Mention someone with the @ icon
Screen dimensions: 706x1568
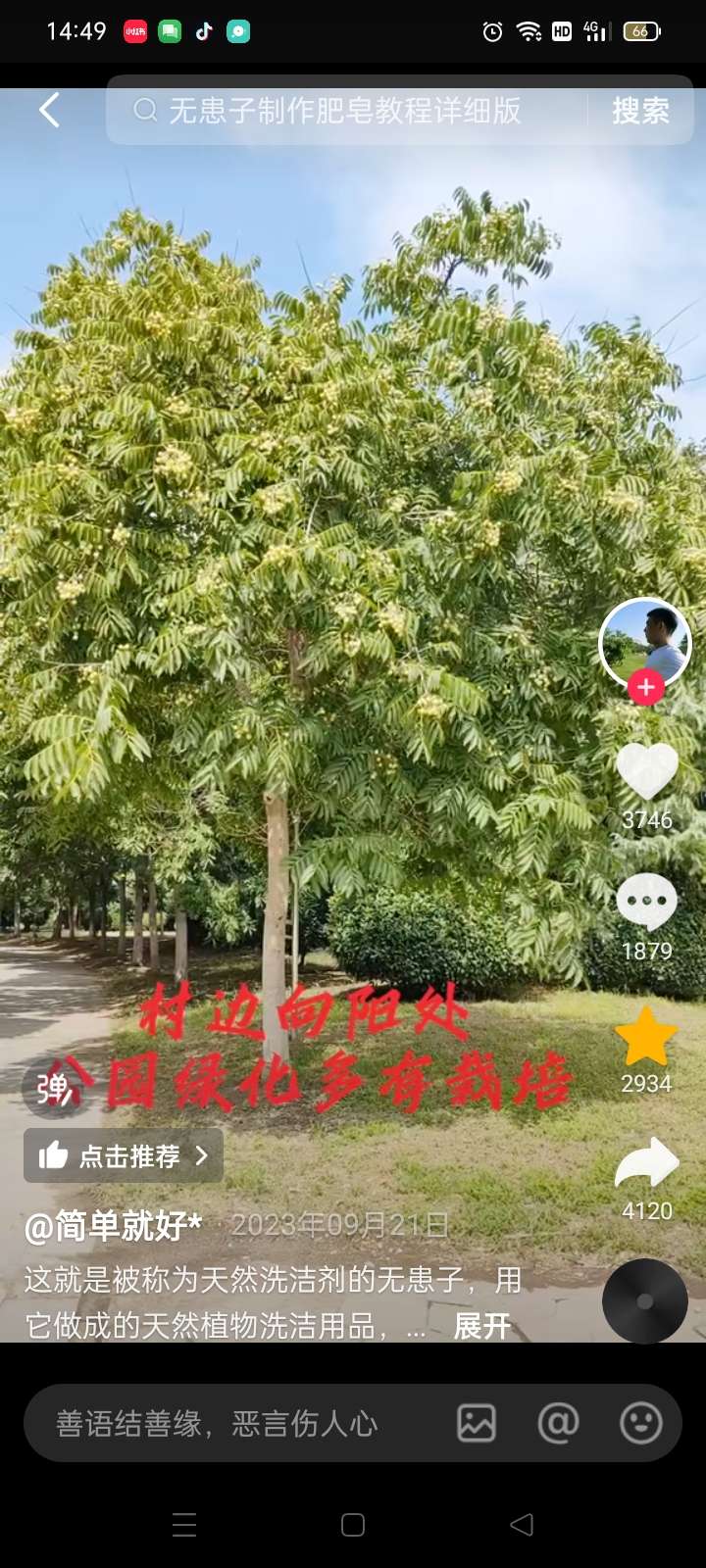pyautogui.click(x=558, y=1423)
